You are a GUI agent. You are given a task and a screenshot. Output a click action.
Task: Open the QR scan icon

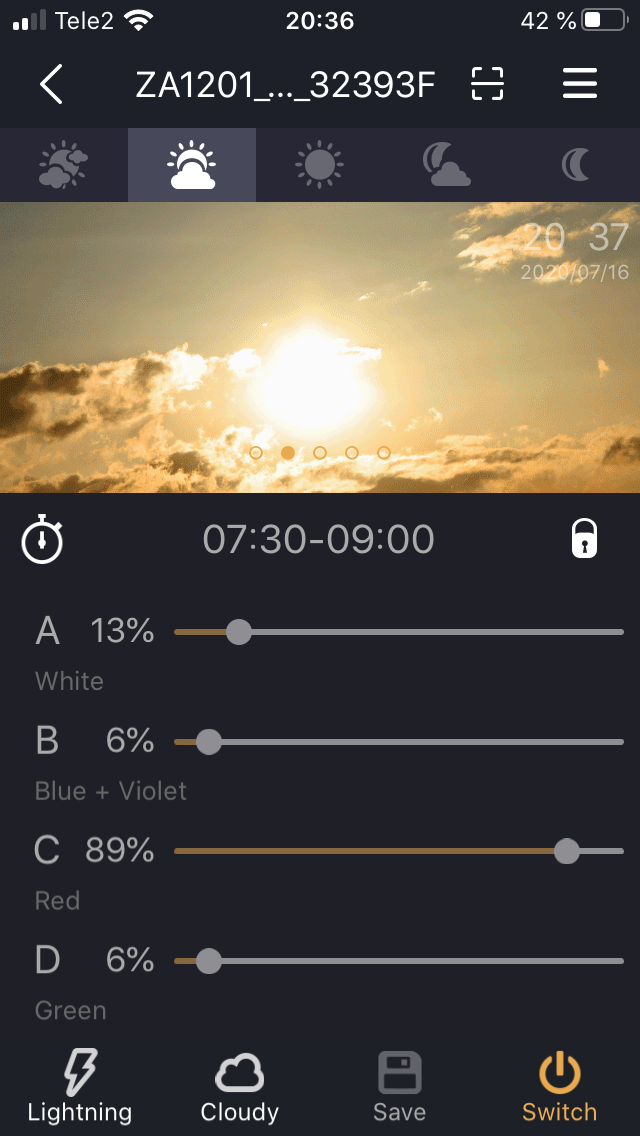click(487, 85)
